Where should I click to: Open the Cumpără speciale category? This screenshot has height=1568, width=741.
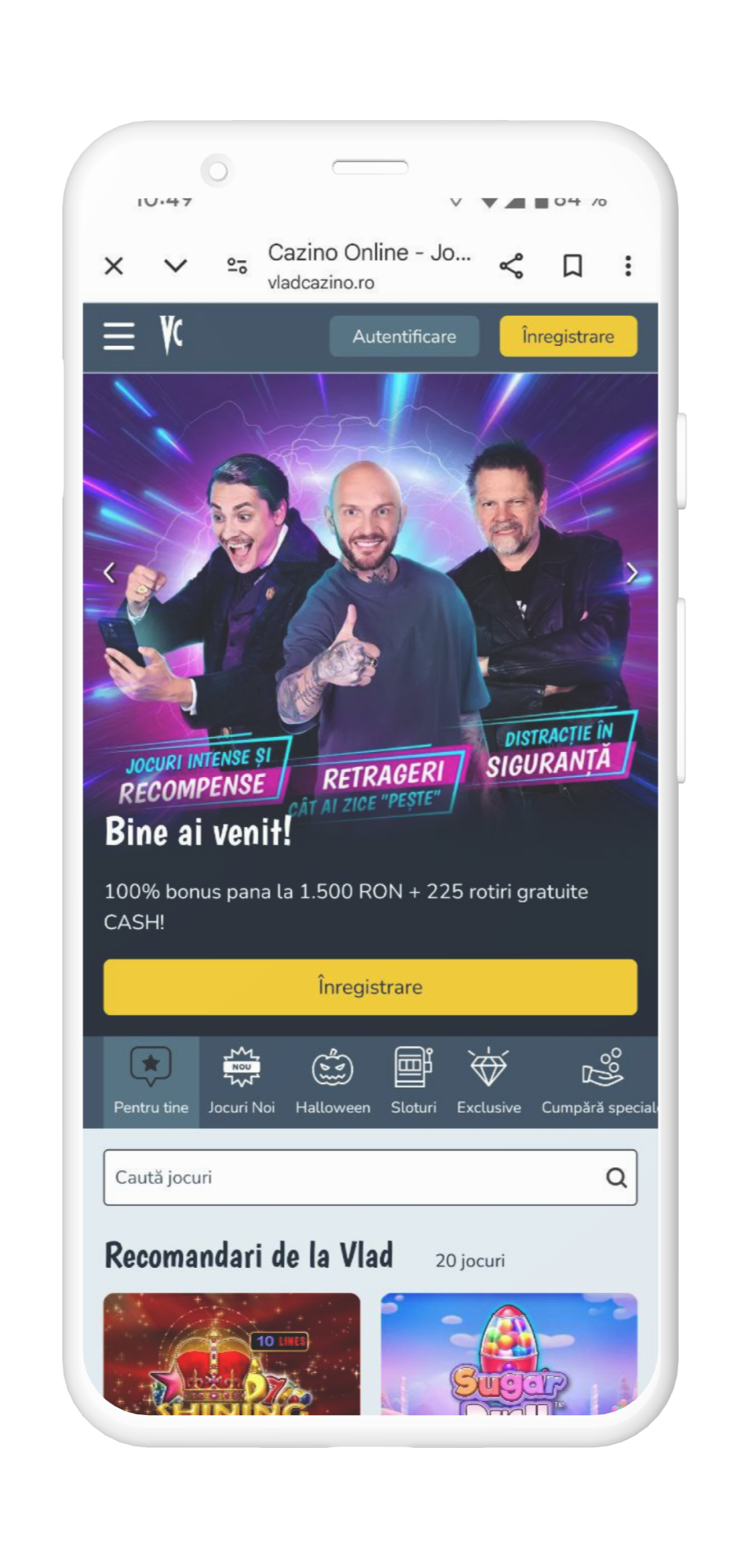[600, 1082]
